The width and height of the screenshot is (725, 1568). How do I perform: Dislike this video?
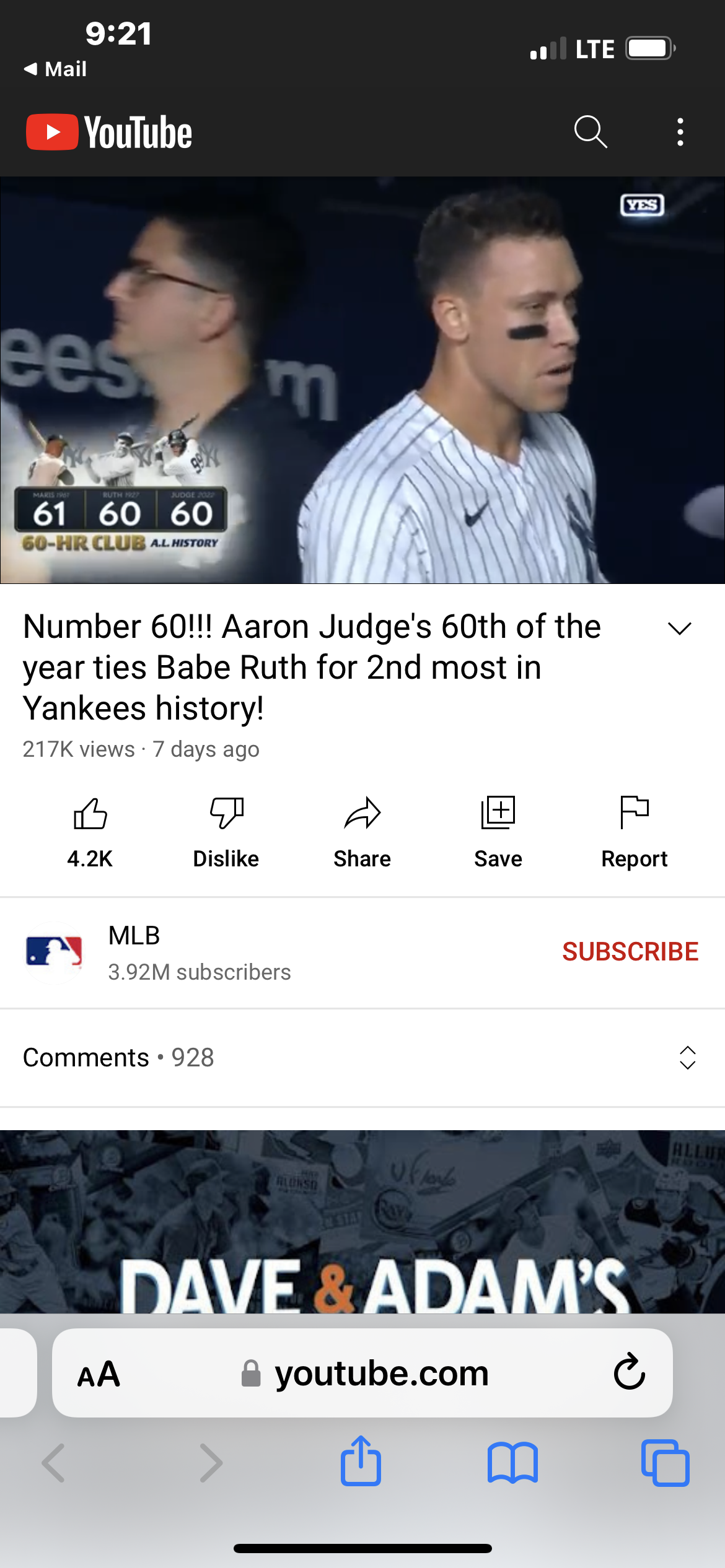pyautogui.click(x=226, y=830)
